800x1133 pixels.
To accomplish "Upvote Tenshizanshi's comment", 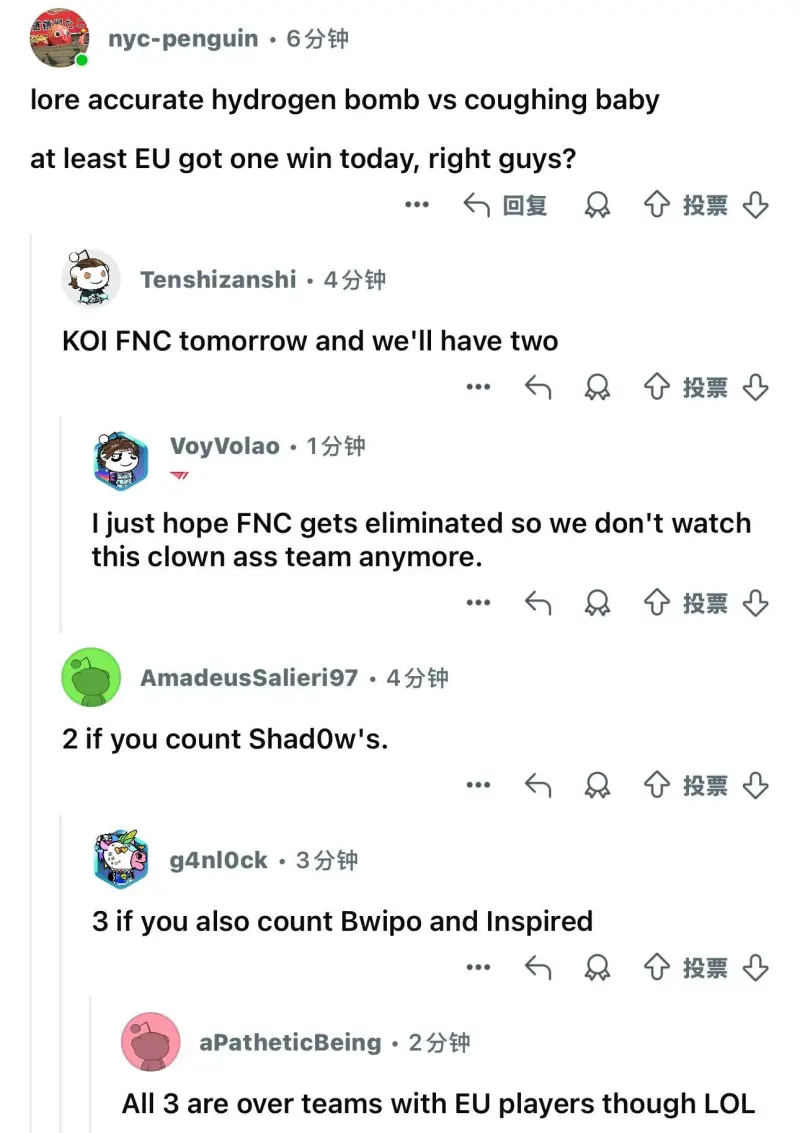I will pos(656,387).
